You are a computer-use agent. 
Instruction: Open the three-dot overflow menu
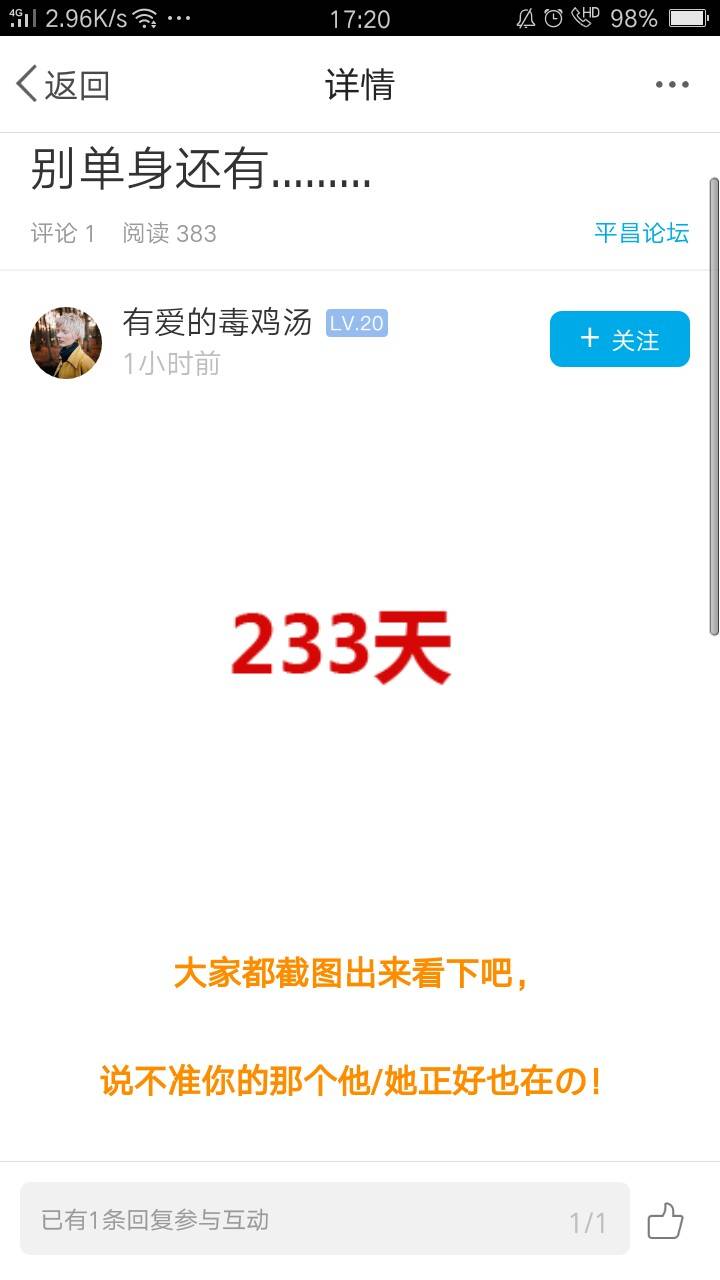[672, 85]
